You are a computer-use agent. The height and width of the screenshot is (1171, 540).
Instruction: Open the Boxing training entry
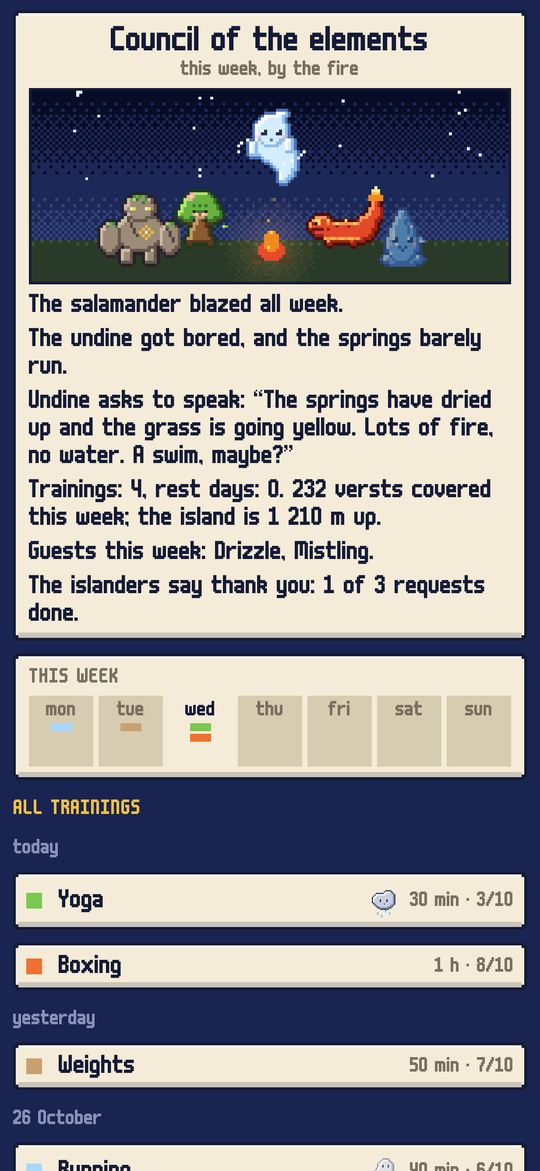(x=270, y=966)
